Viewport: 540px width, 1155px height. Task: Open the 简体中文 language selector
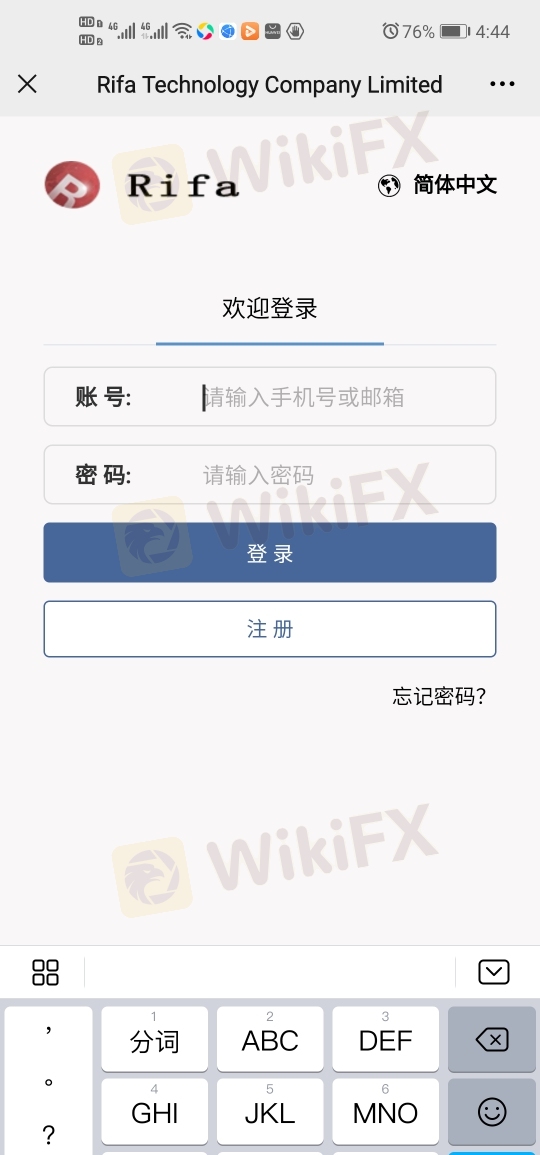pos(438,185)
